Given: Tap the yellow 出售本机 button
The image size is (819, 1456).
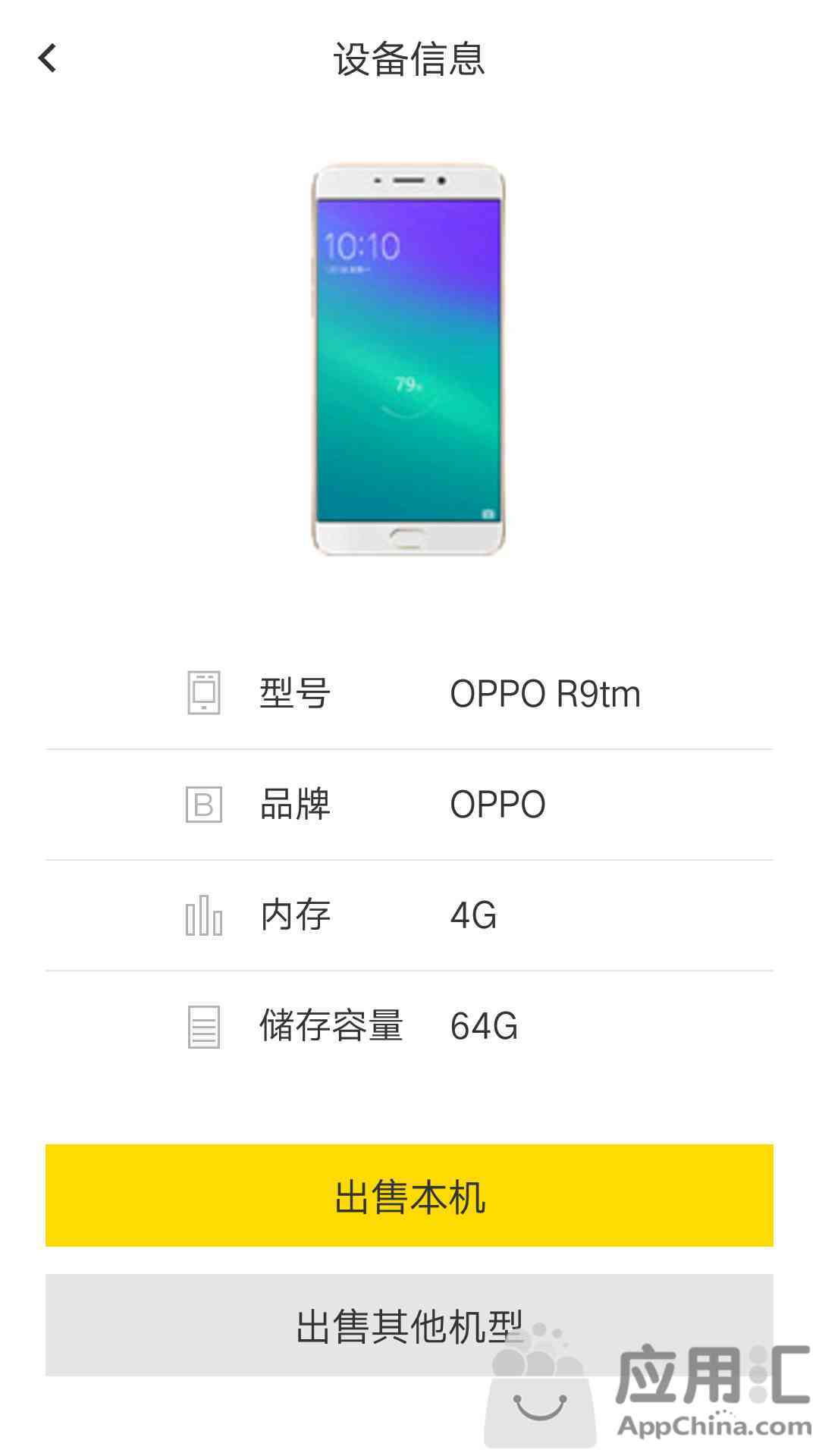Looking at the screenshot, I should (x=409, y=1196).
